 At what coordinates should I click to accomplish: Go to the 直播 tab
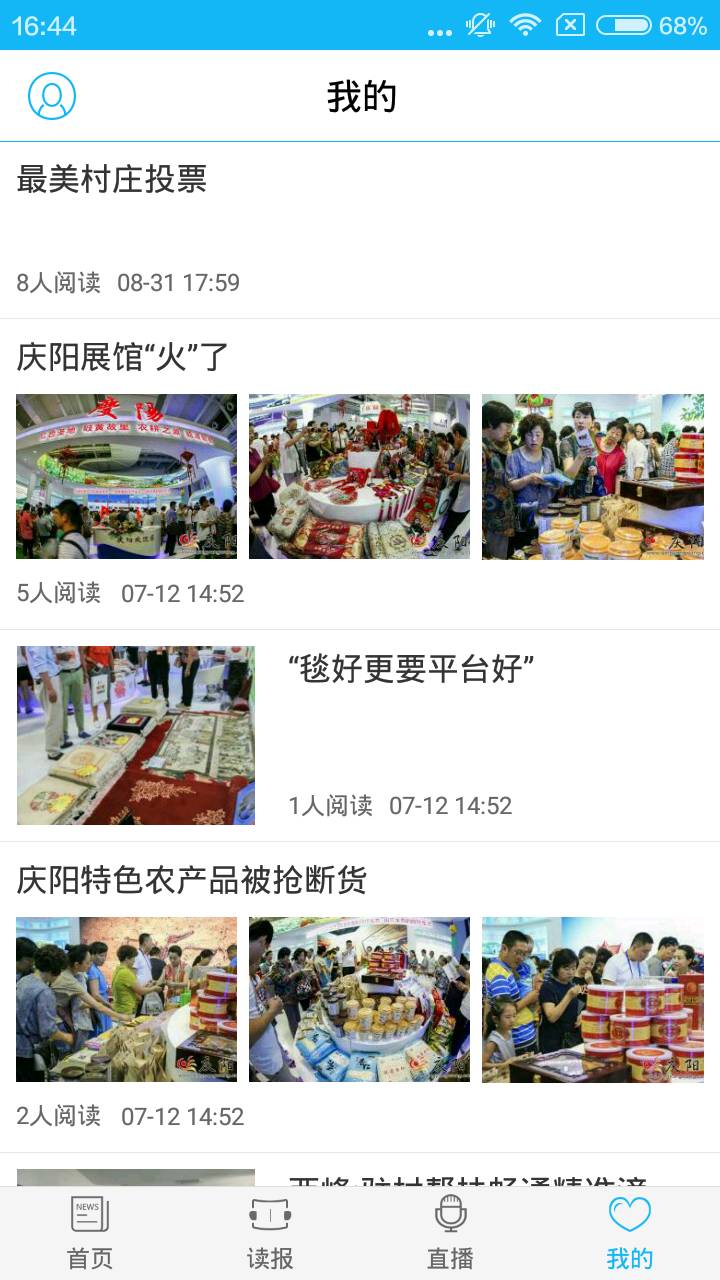(450, 1233)
